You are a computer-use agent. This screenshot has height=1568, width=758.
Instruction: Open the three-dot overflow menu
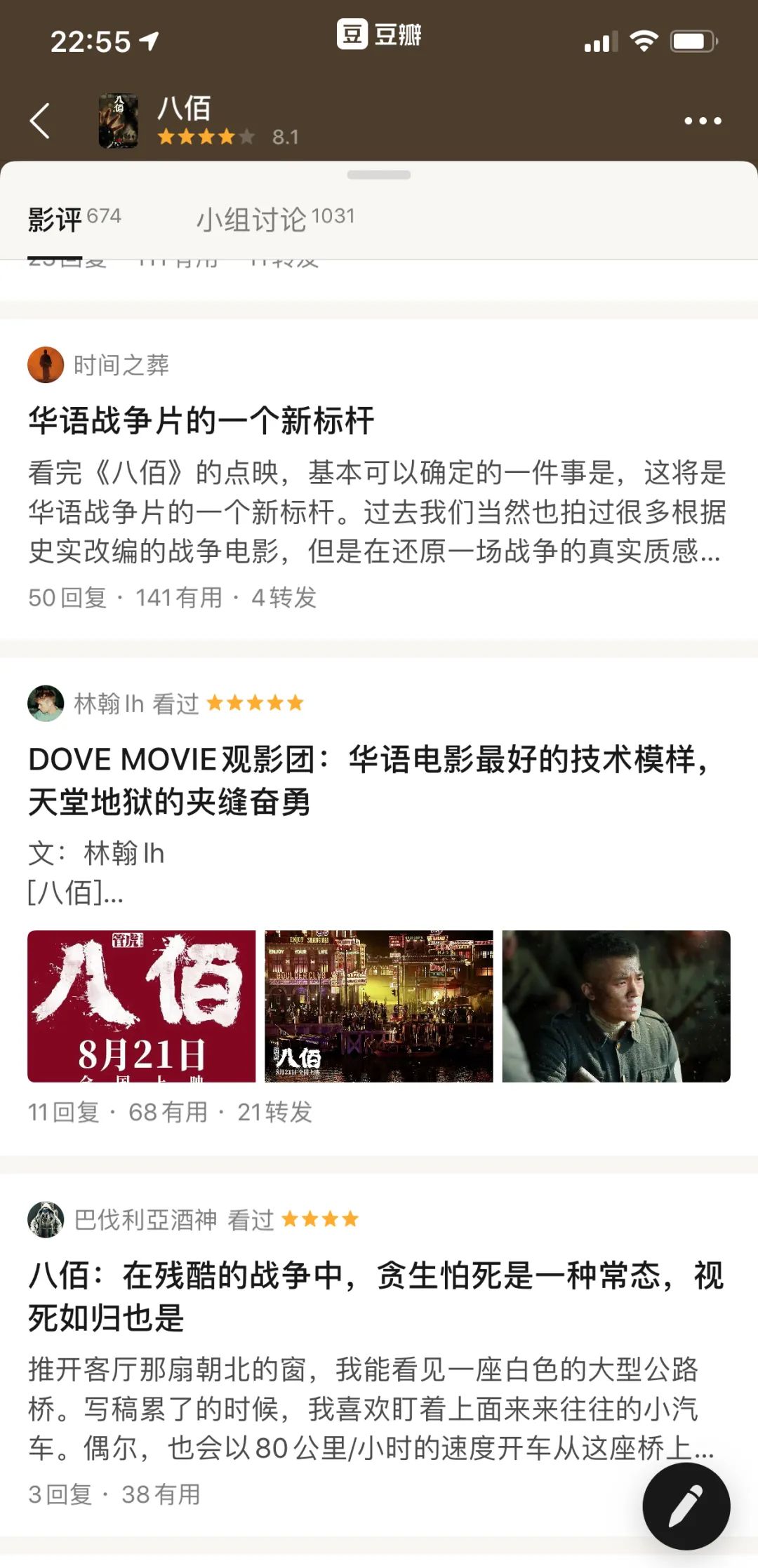703,121
